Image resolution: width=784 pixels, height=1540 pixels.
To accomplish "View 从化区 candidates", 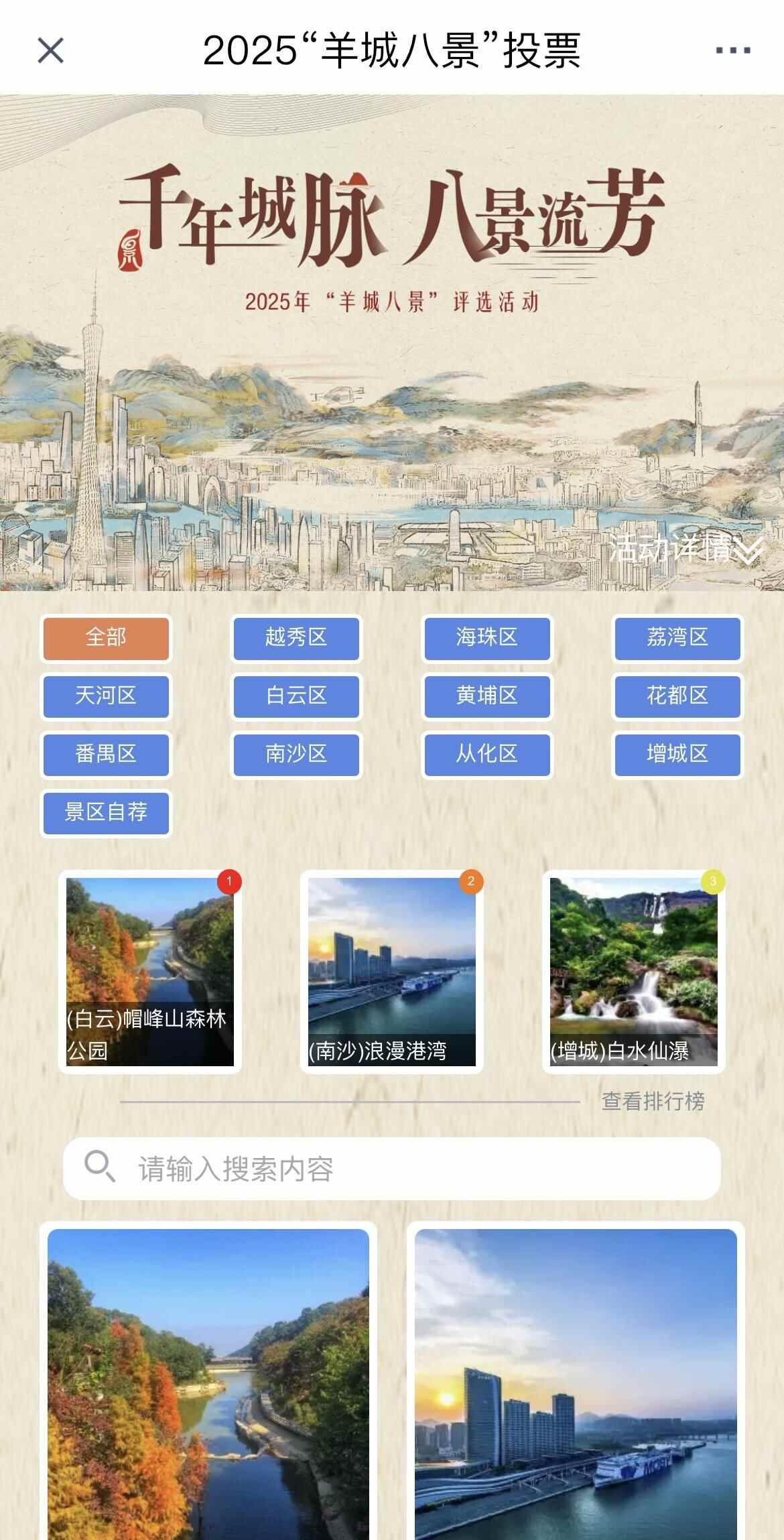I will pos(487,754).
